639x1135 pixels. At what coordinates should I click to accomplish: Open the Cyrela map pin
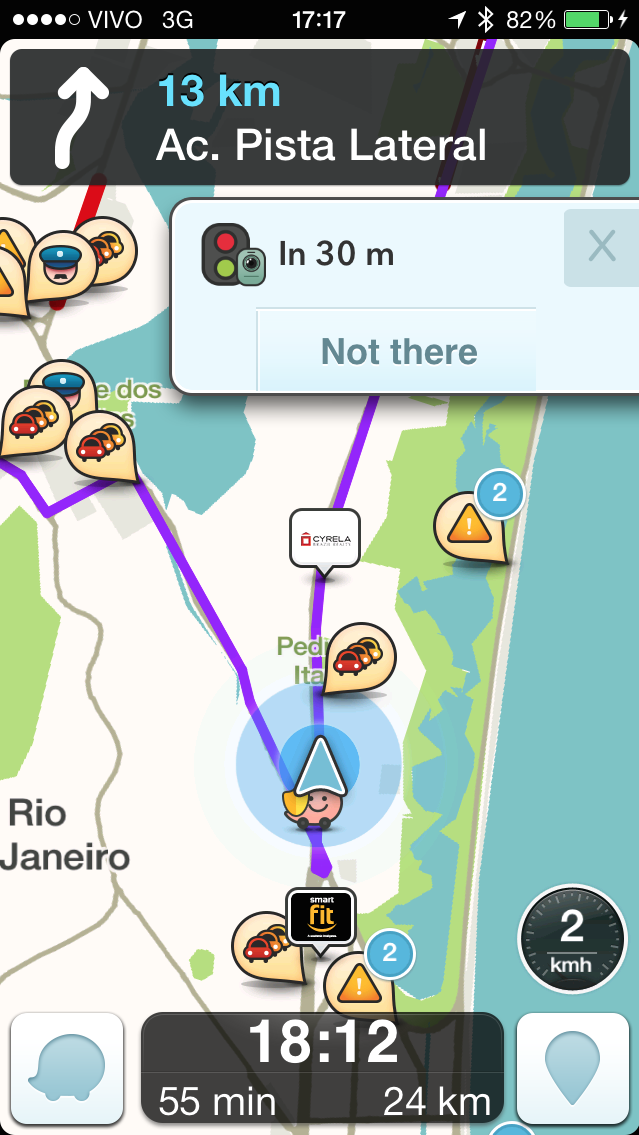point(324,540)
